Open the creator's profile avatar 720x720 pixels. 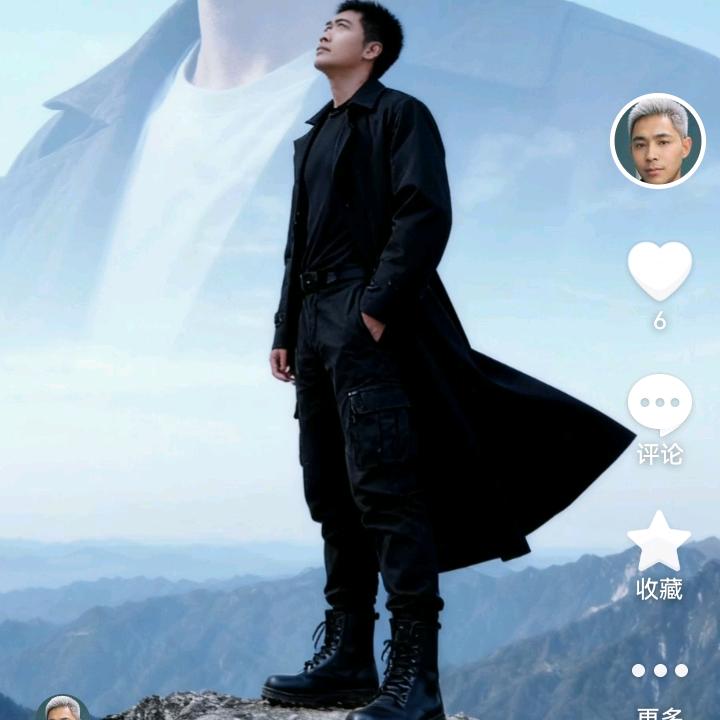pos(657,141)
